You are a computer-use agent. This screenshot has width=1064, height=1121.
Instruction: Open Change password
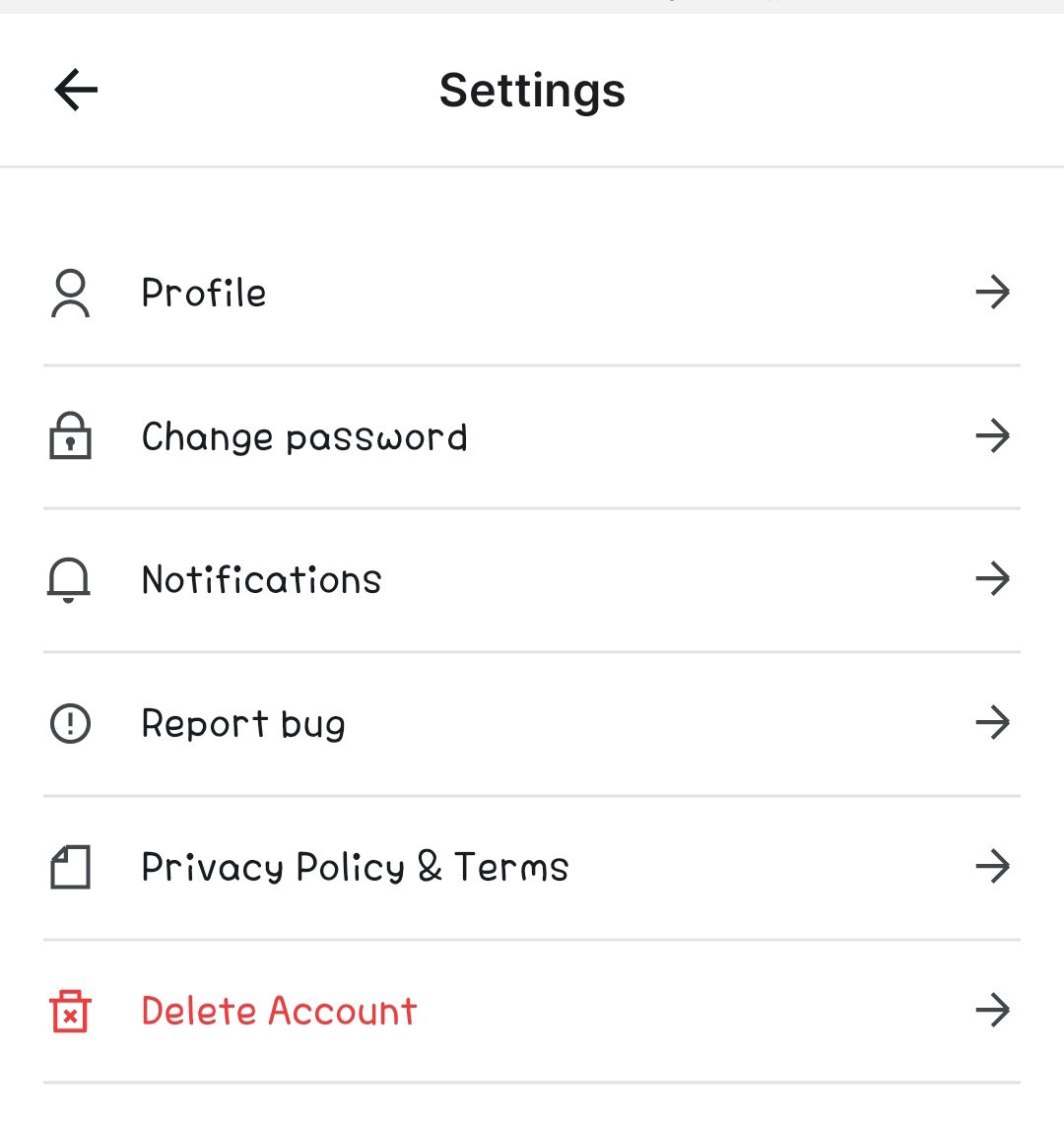(x=304, y=436)
